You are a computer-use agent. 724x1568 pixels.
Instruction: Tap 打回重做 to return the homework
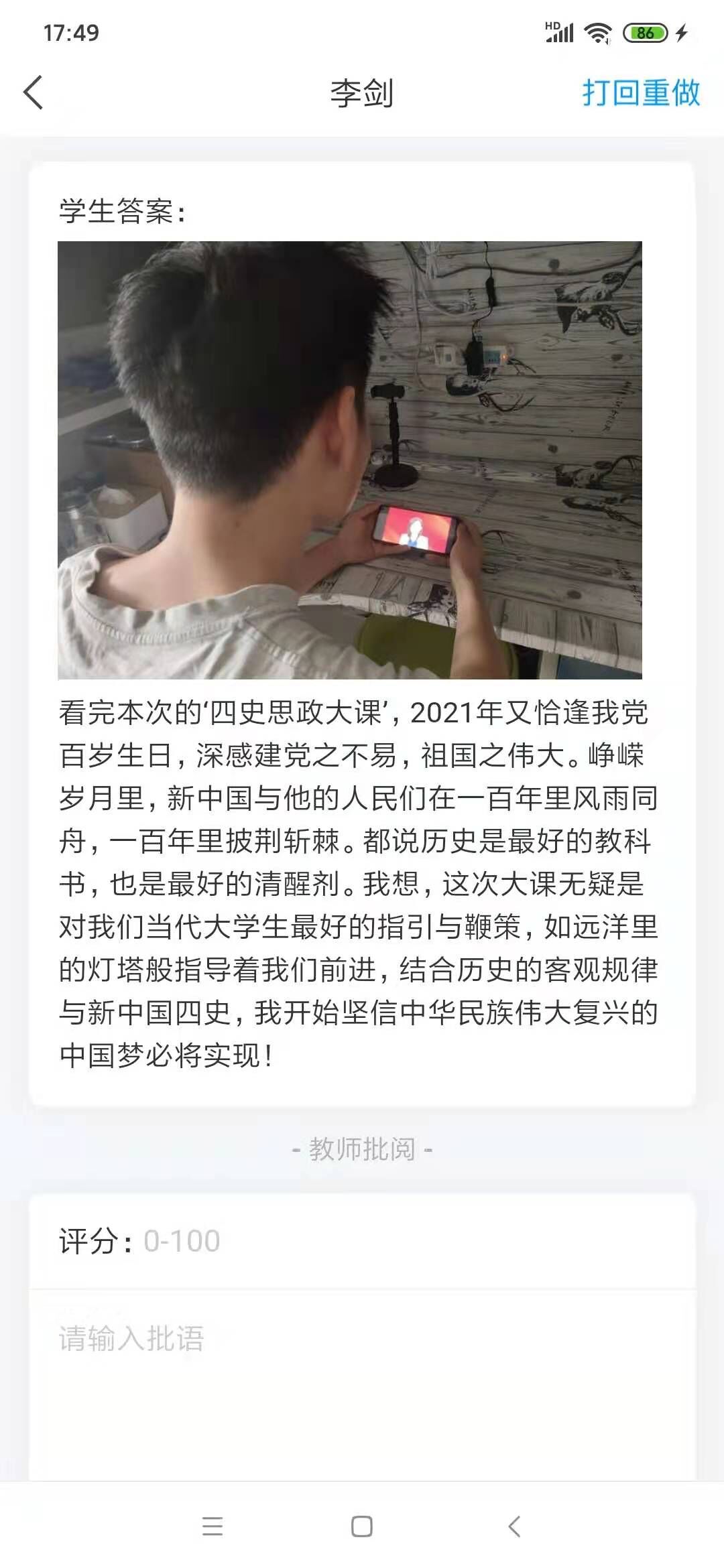[x=641, y=92]
